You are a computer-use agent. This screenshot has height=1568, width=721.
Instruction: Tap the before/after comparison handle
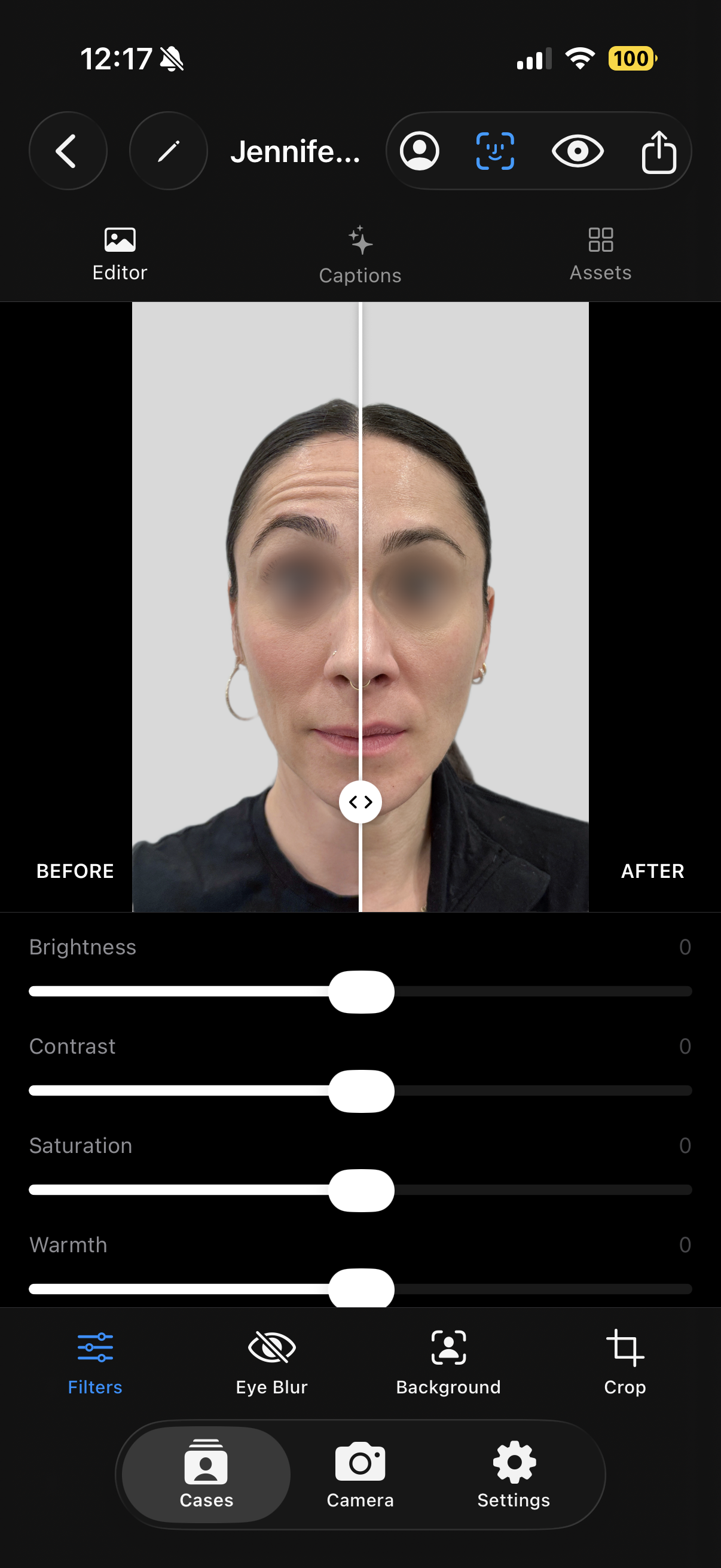click(x=360, y=802)
